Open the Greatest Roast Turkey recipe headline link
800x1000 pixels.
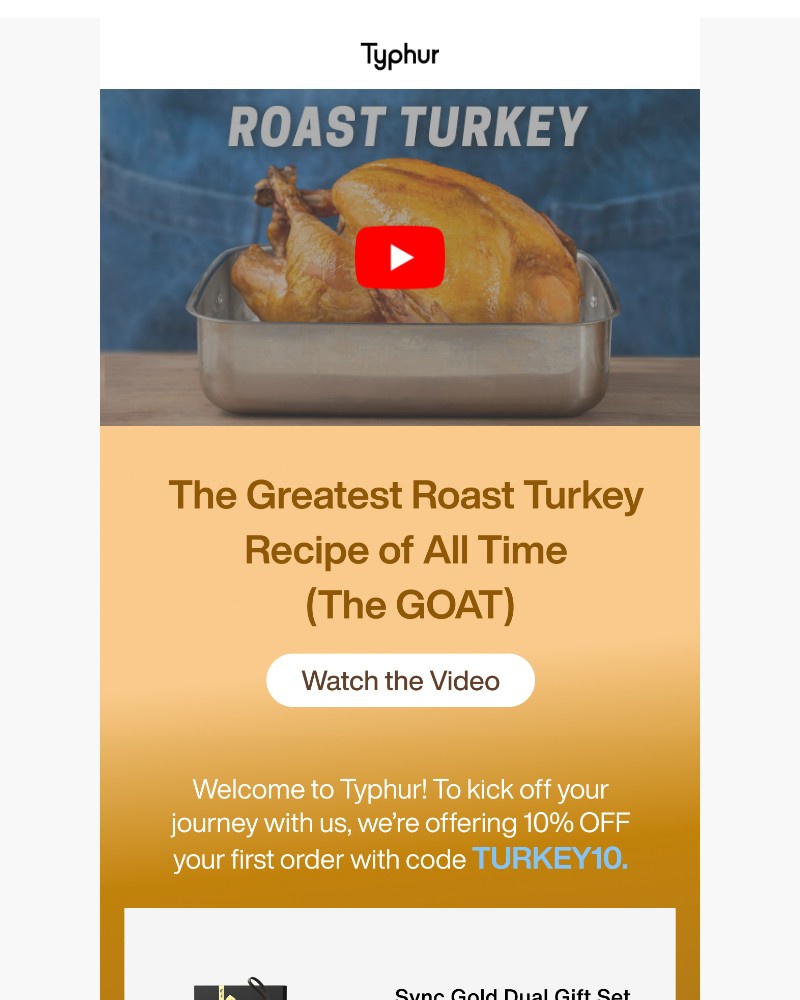coord(404,495)
